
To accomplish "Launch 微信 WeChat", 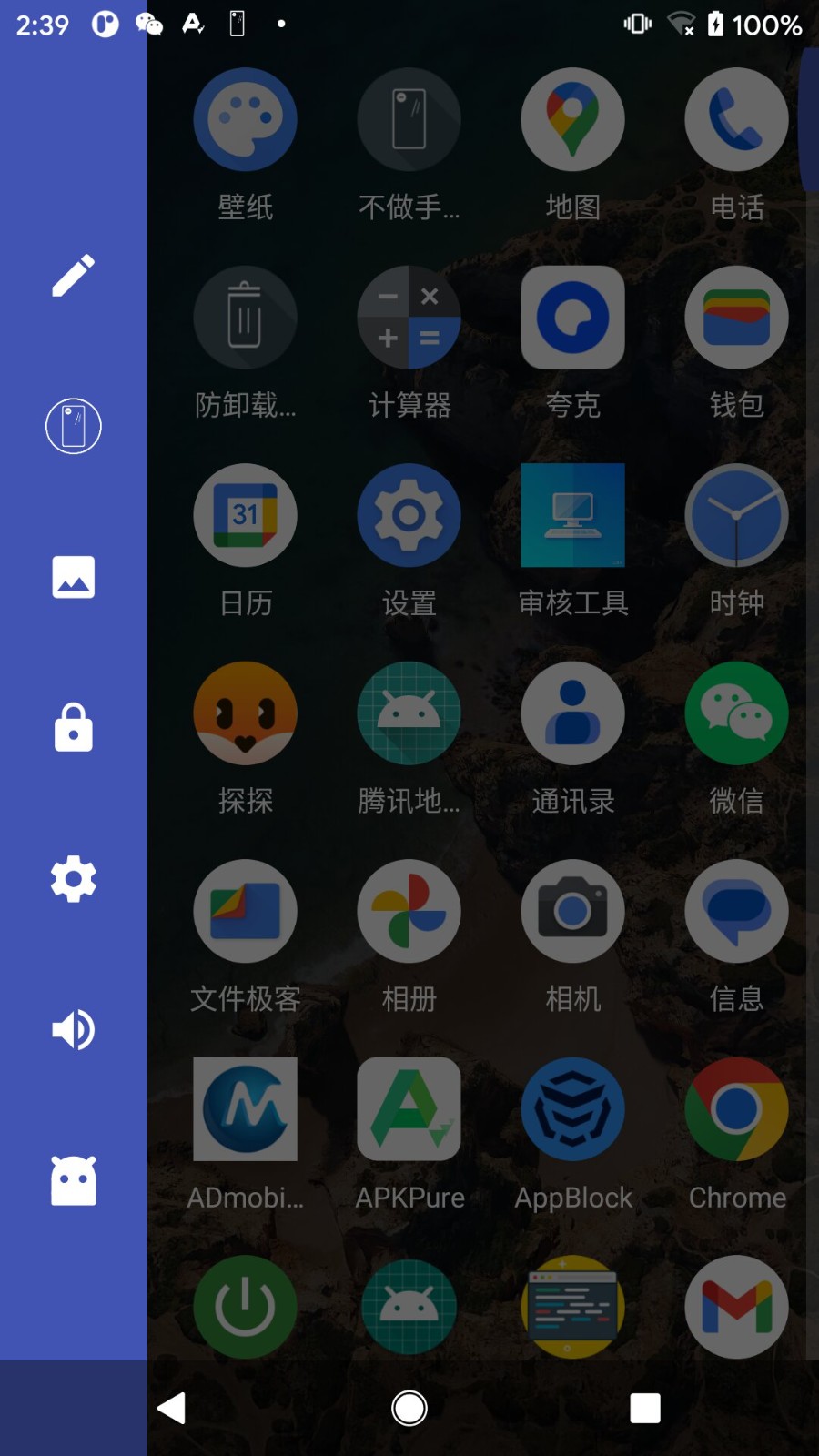I will tap(736, 713).
